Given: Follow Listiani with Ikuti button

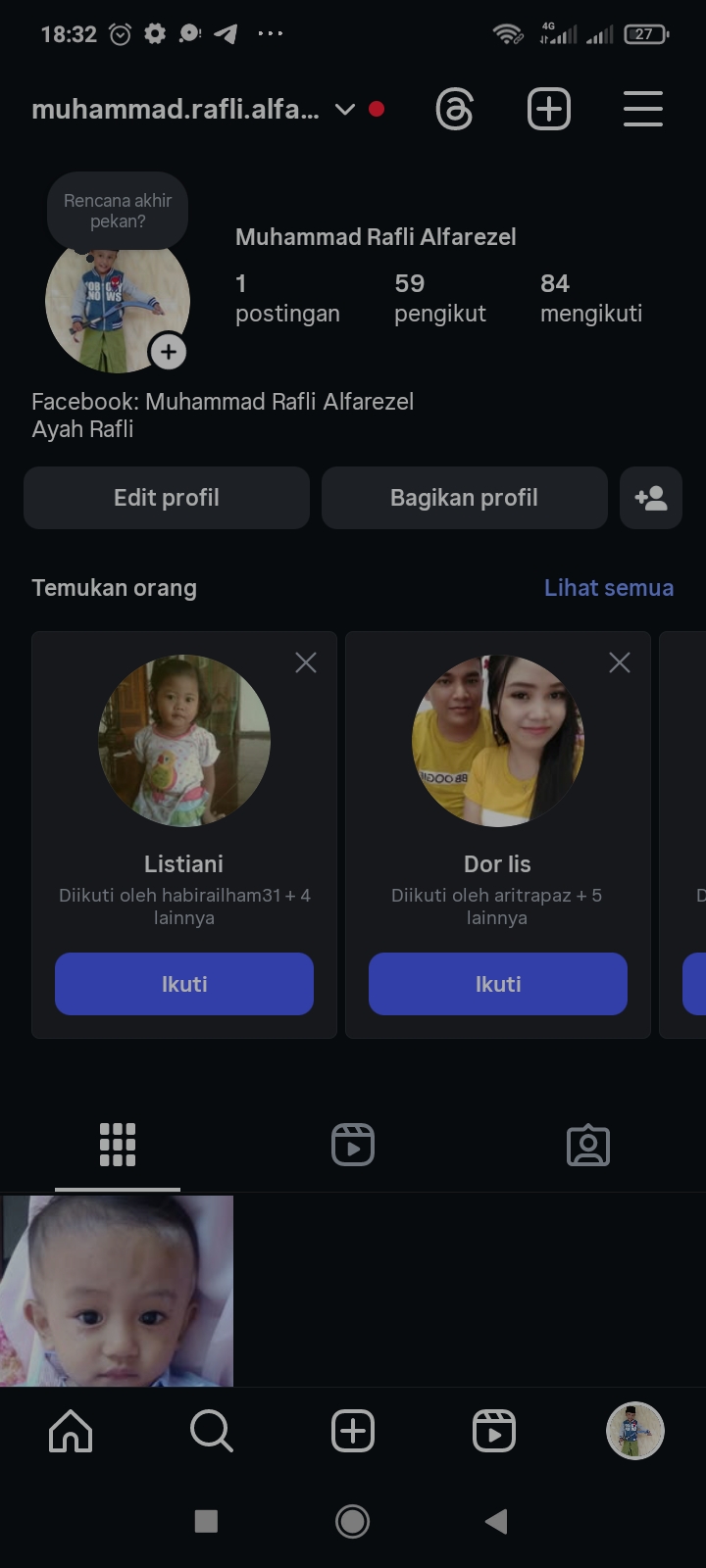Looking at the screenshot, I should [184, 984].
